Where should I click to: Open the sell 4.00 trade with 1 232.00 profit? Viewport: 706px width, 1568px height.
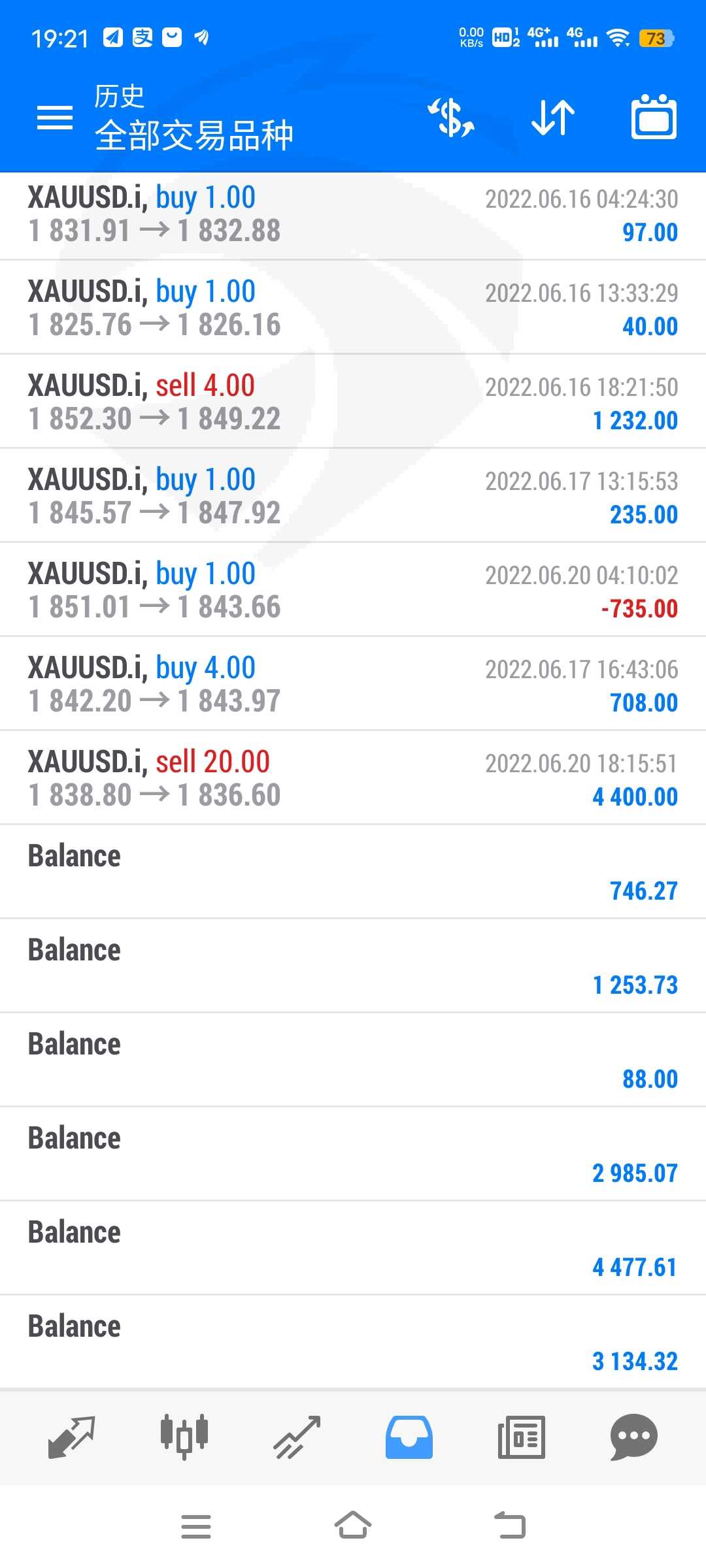[353, 401]
